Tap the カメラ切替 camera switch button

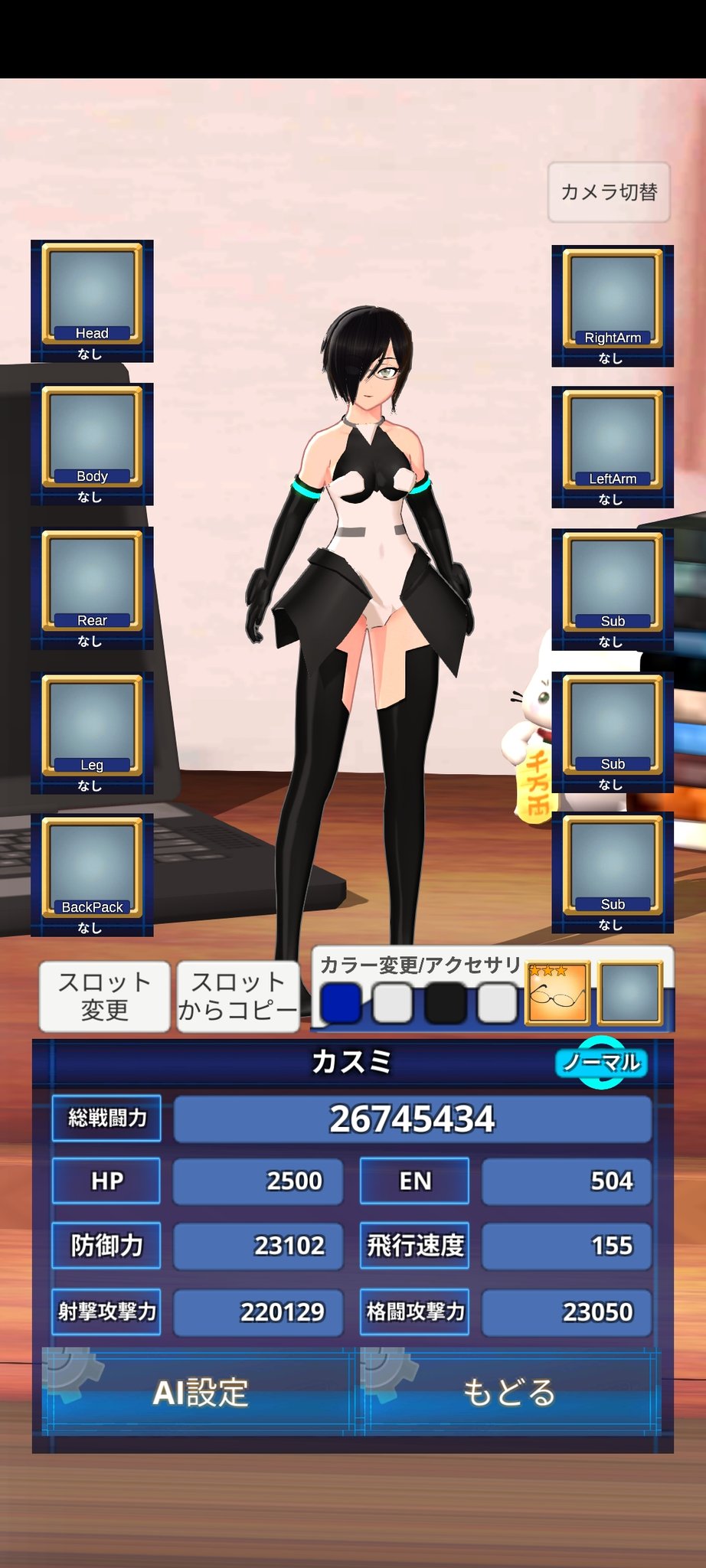(609, 192)
